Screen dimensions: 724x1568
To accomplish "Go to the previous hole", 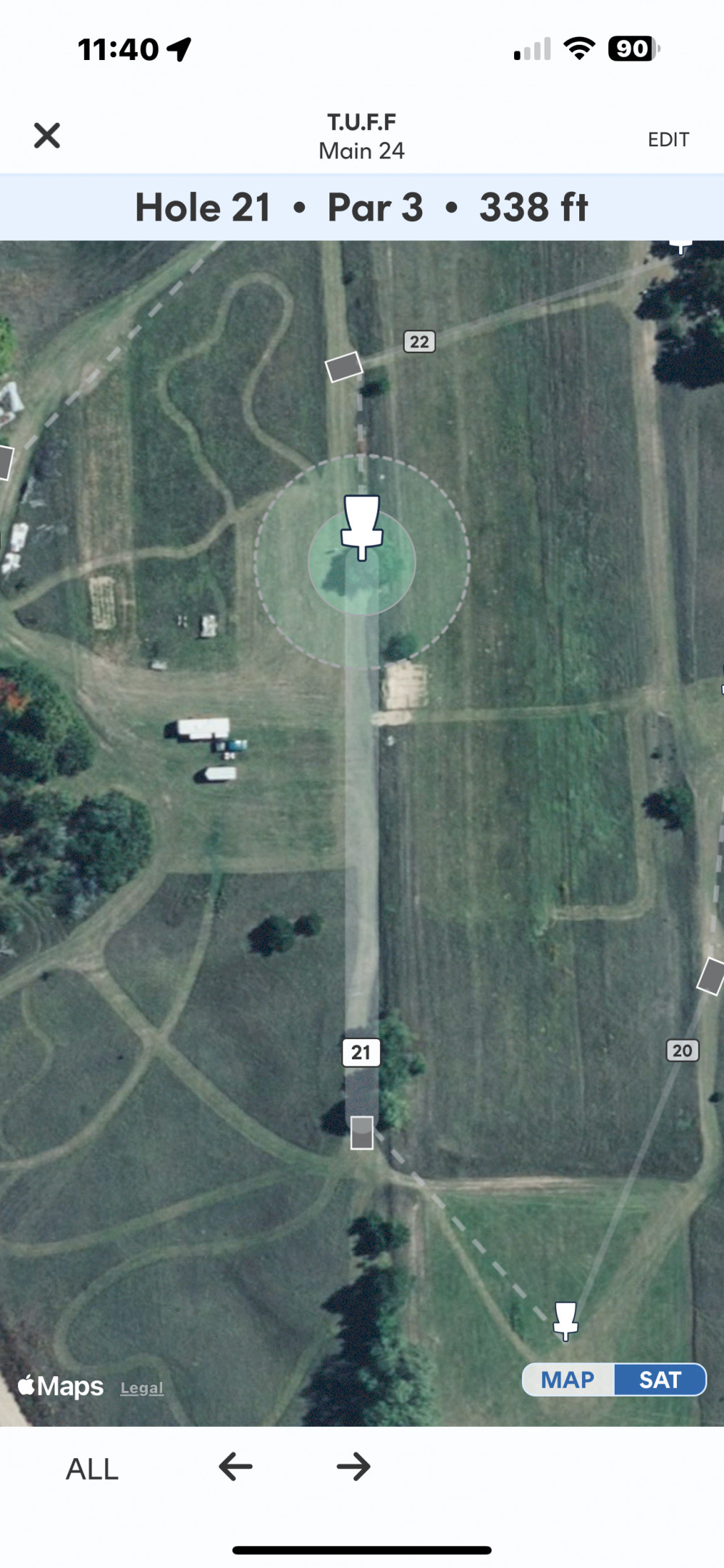I will pyautogui.click(x=235, y=1467).
